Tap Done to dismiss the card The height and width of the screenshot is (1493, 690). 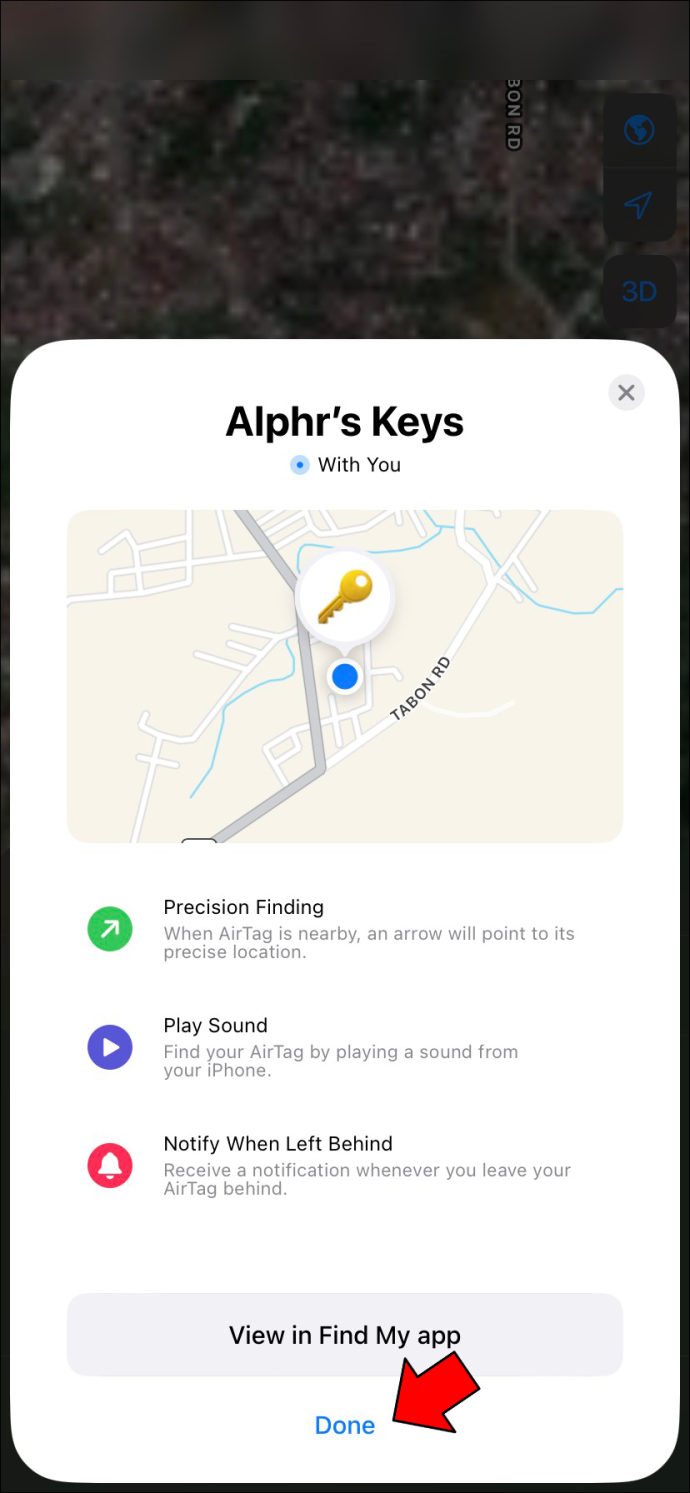coord(345,1425)
